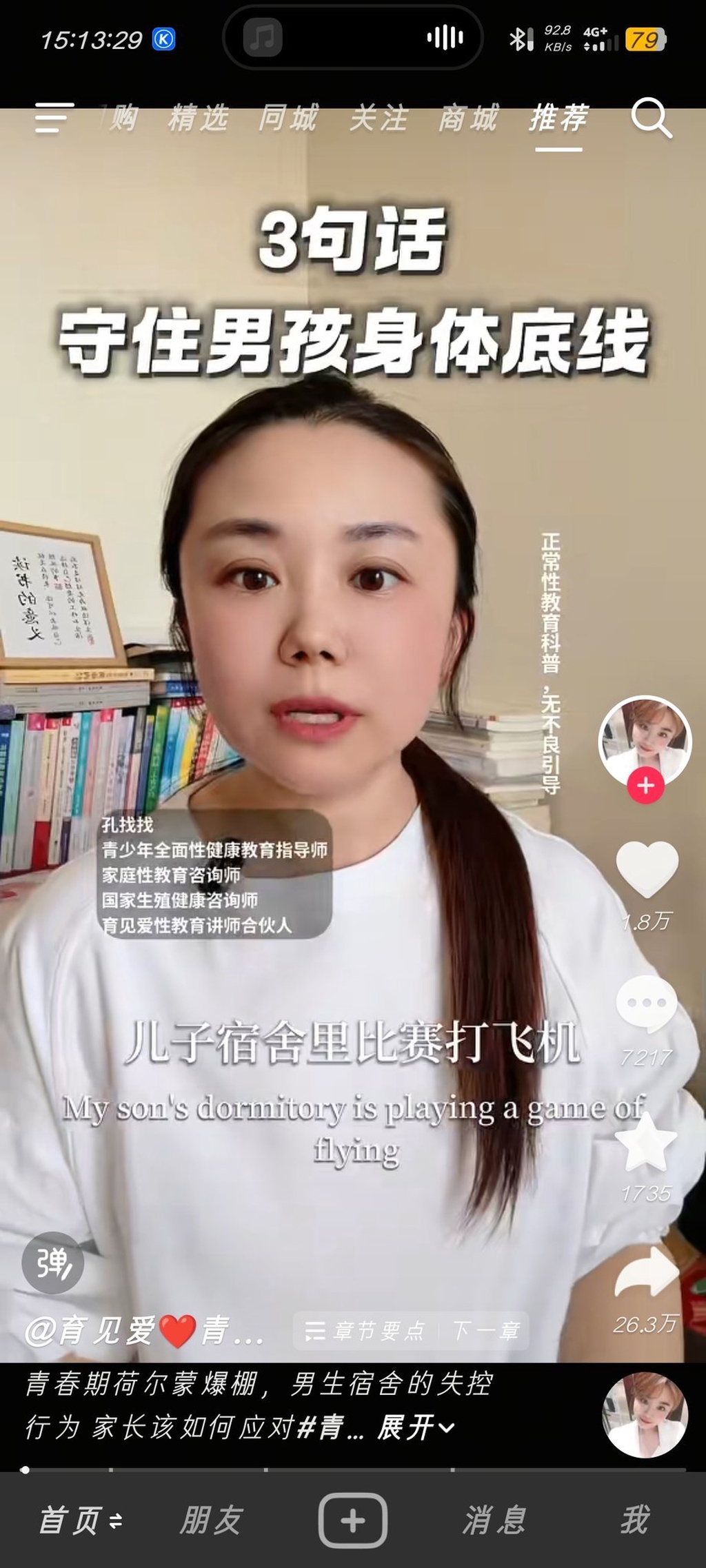
Task: Toggle the 弹 bullet comments button
Action: pos(52,1263)
